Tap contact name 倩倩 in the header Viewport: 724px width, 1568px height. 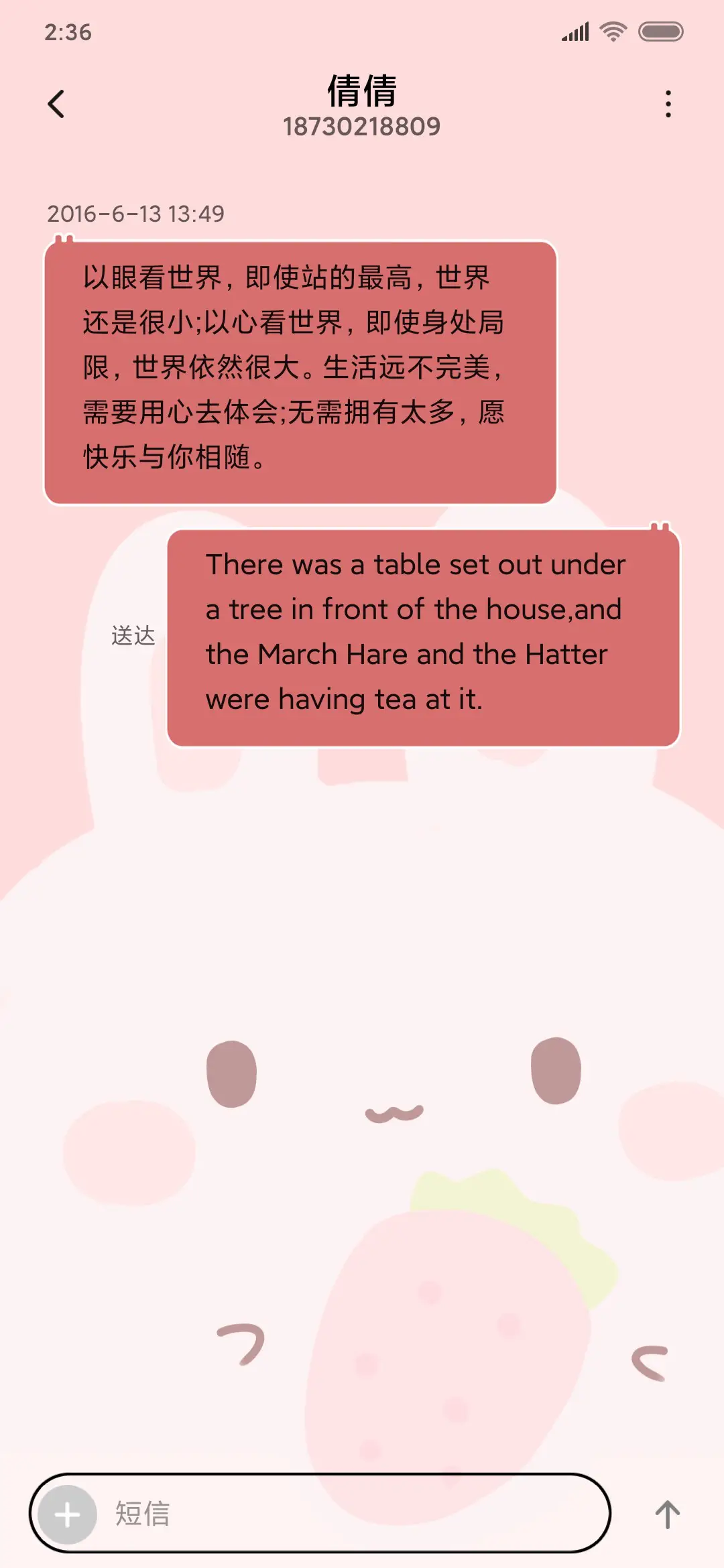click(x=362, y=92)
